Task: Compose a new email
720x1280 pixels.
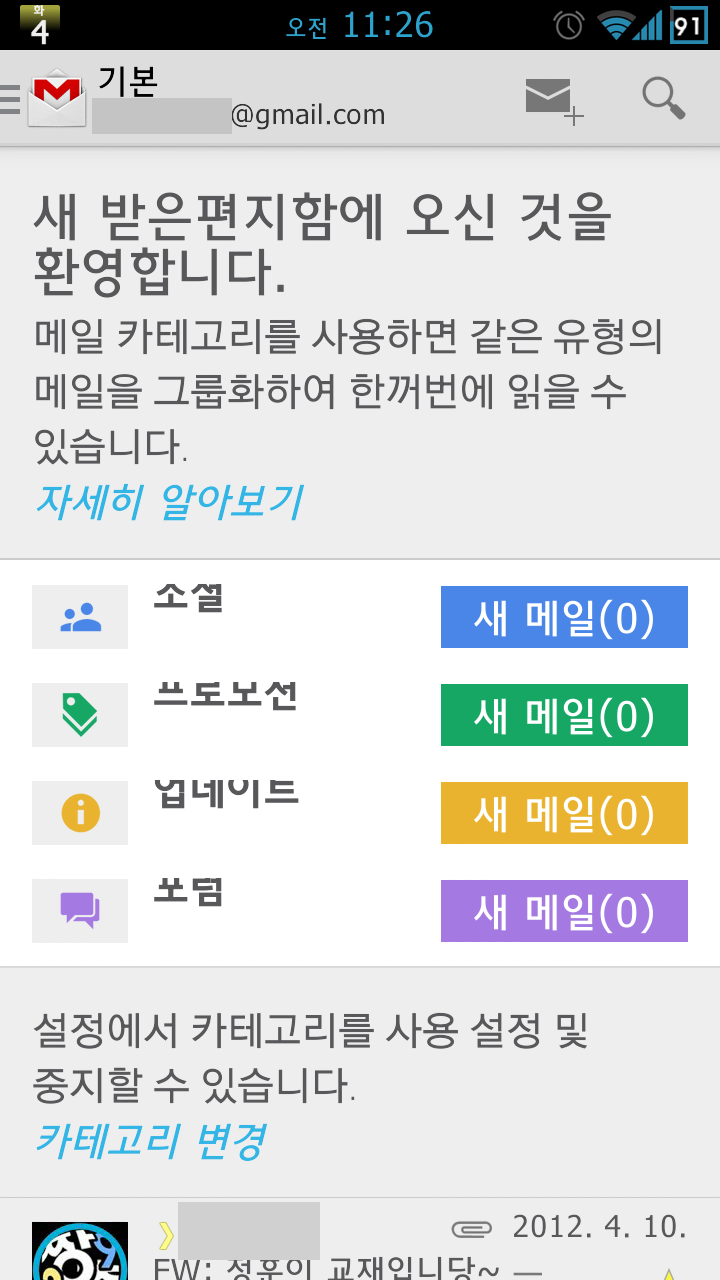Action: pos(553,99)
